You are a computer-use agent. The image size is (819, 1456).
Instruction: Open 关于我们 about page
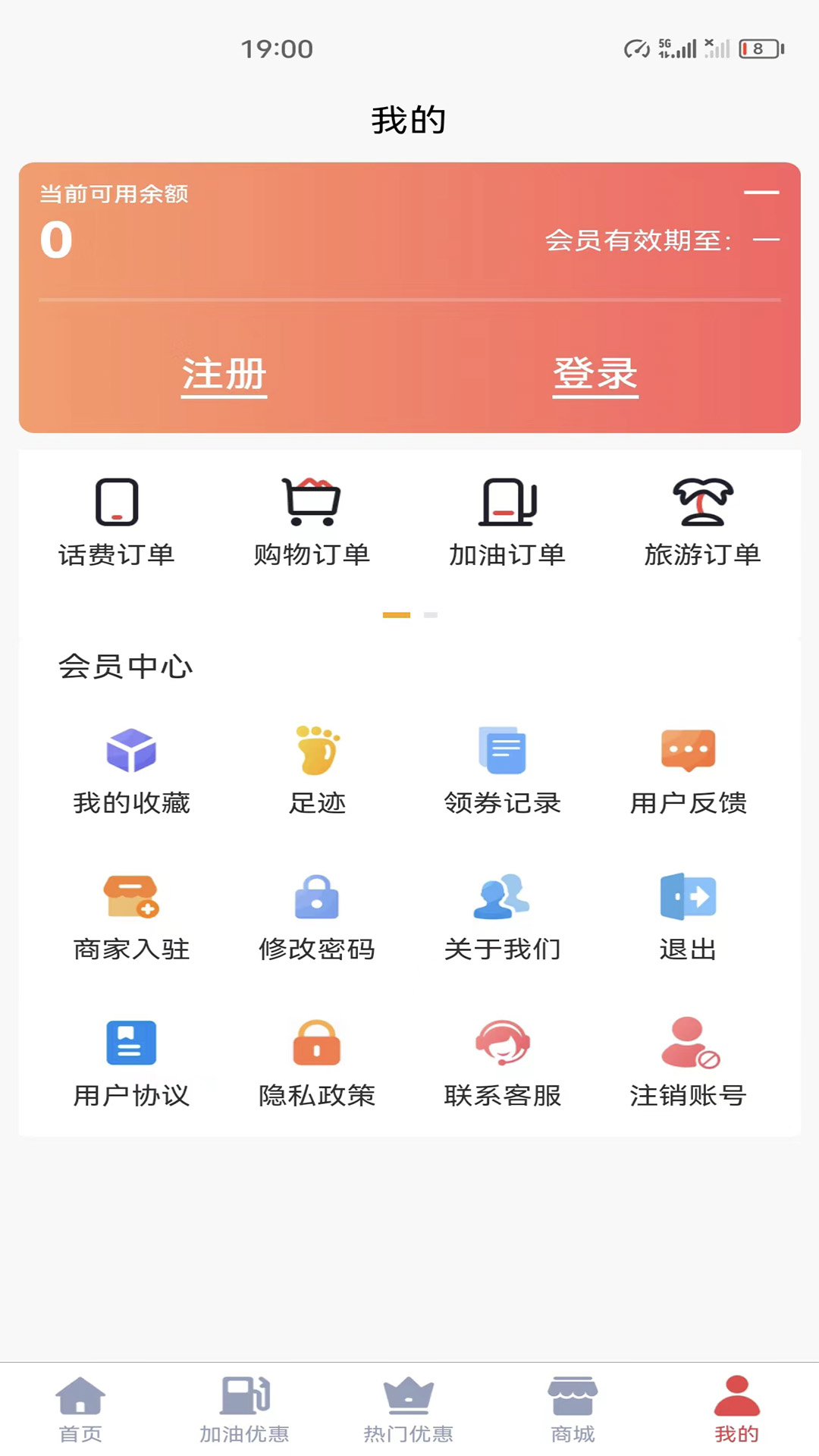(502, 916)
